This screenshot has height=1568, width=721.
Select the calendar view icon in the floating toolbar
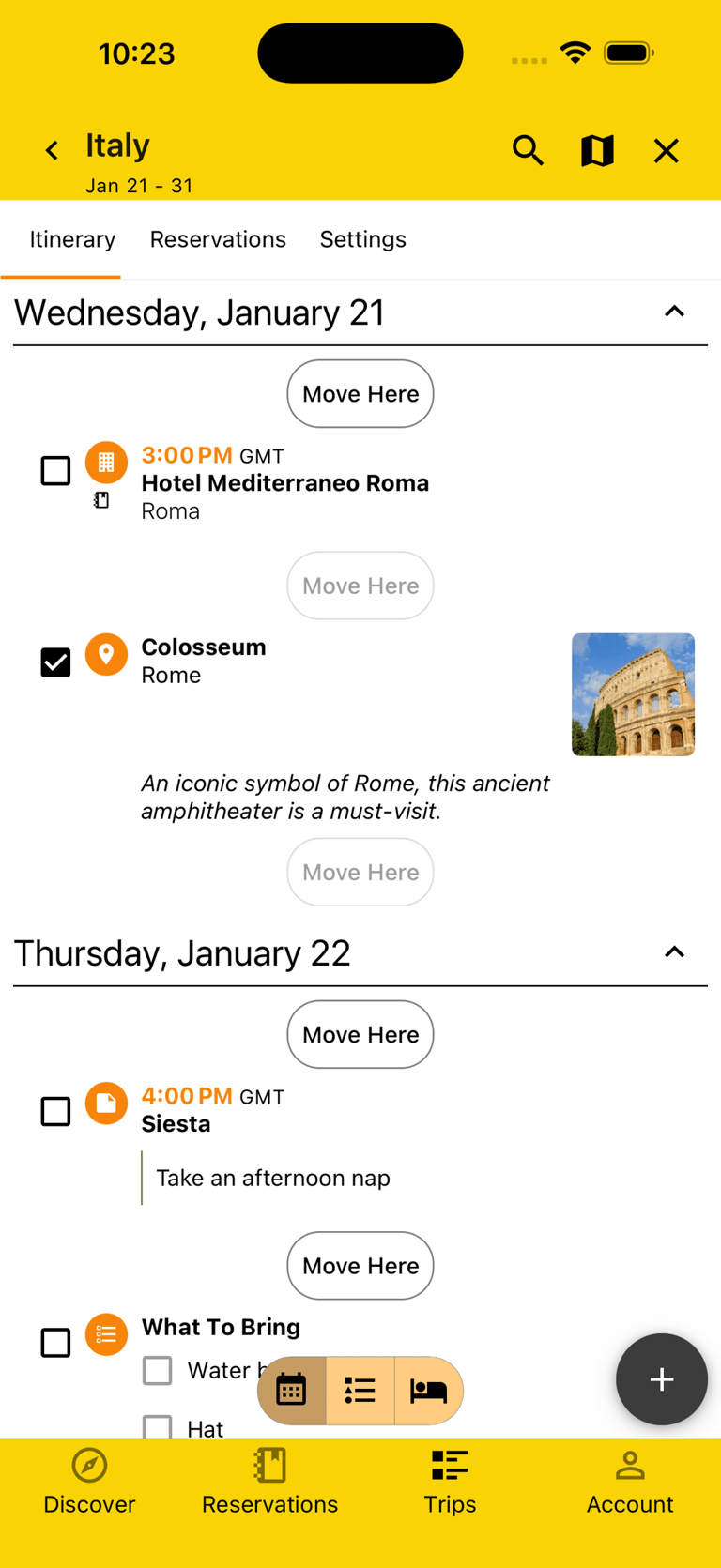click(292, 1391)
